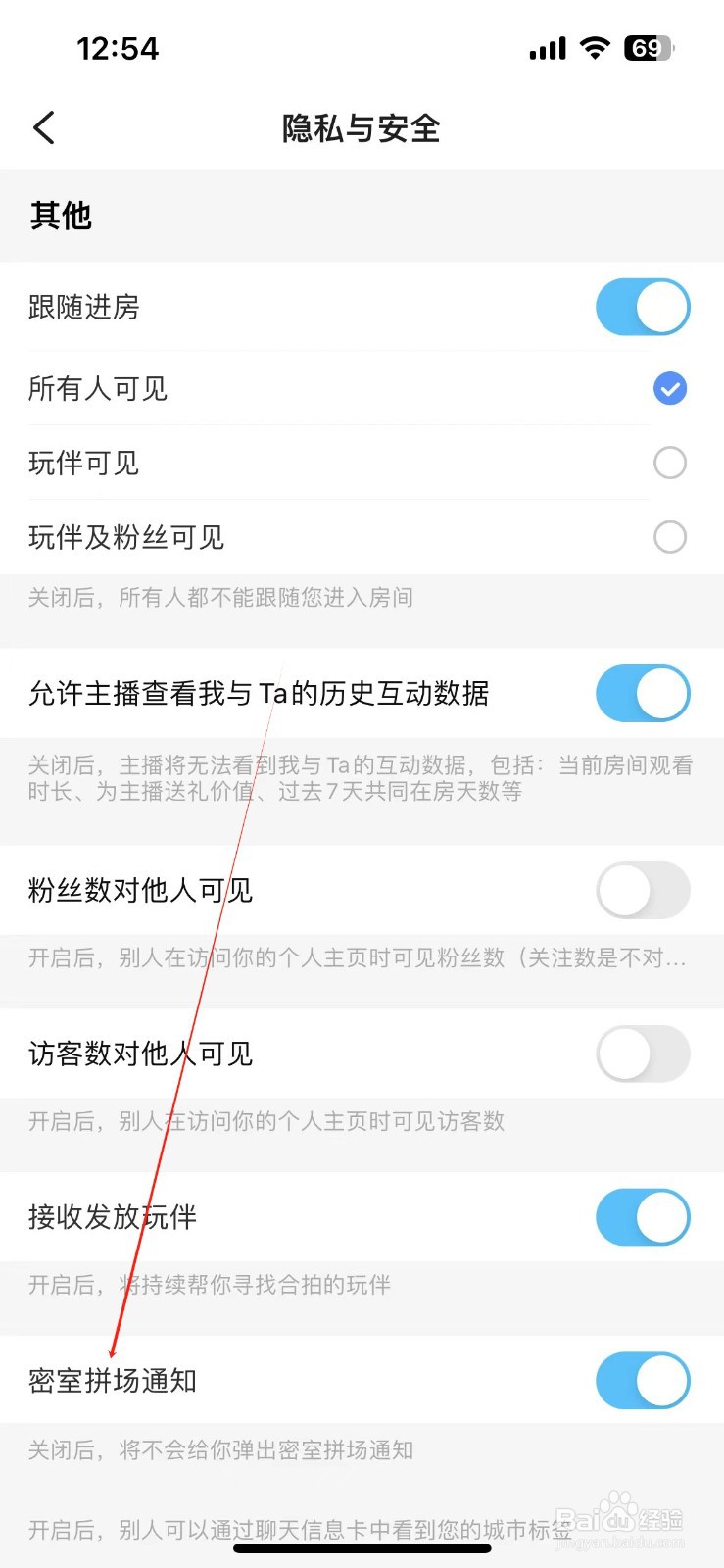The width and height of the screenshot is (724, 1568).
Task: Tap the back arrow to leave 隐私与安全
Action: point(43,127)
